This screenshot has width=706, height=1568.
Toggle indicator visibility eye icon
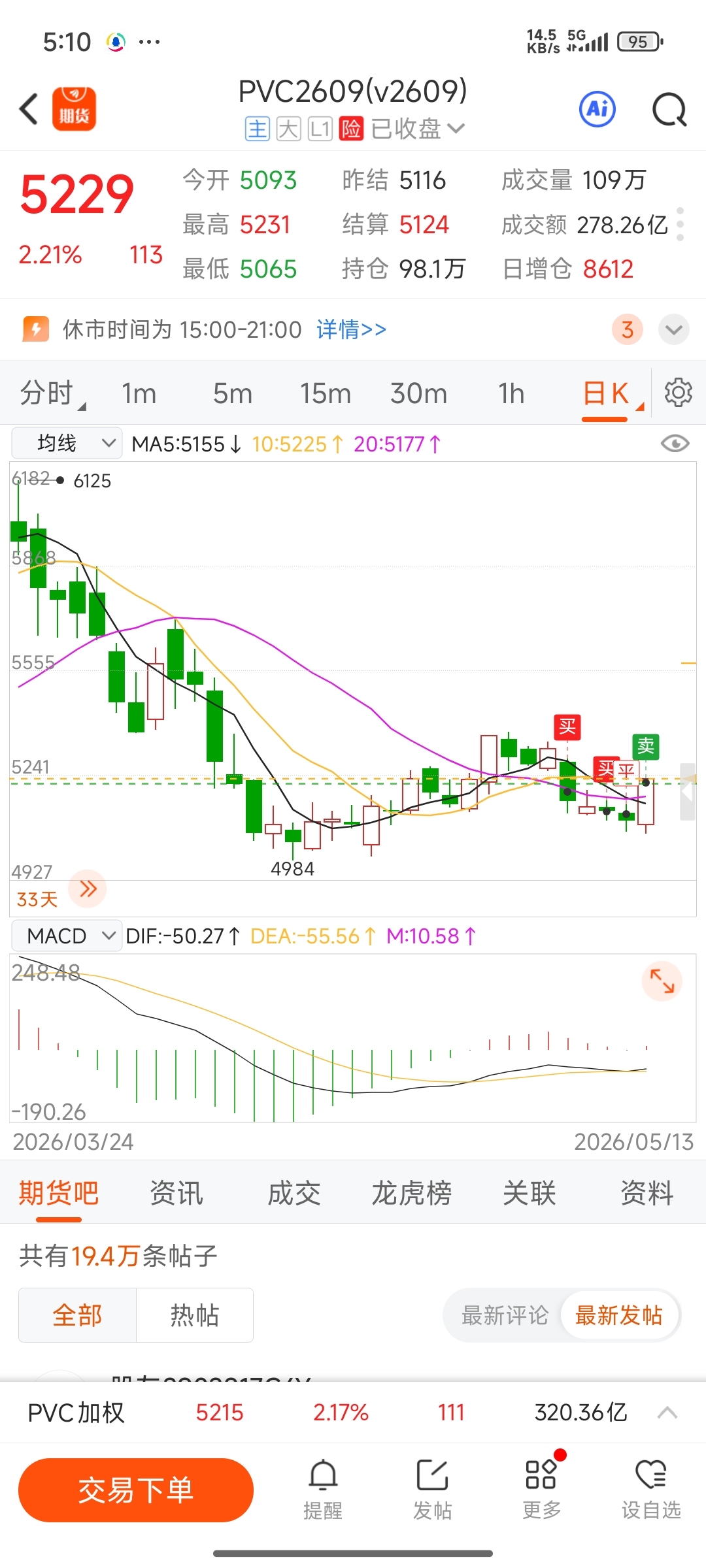click(x=675, y=444)
